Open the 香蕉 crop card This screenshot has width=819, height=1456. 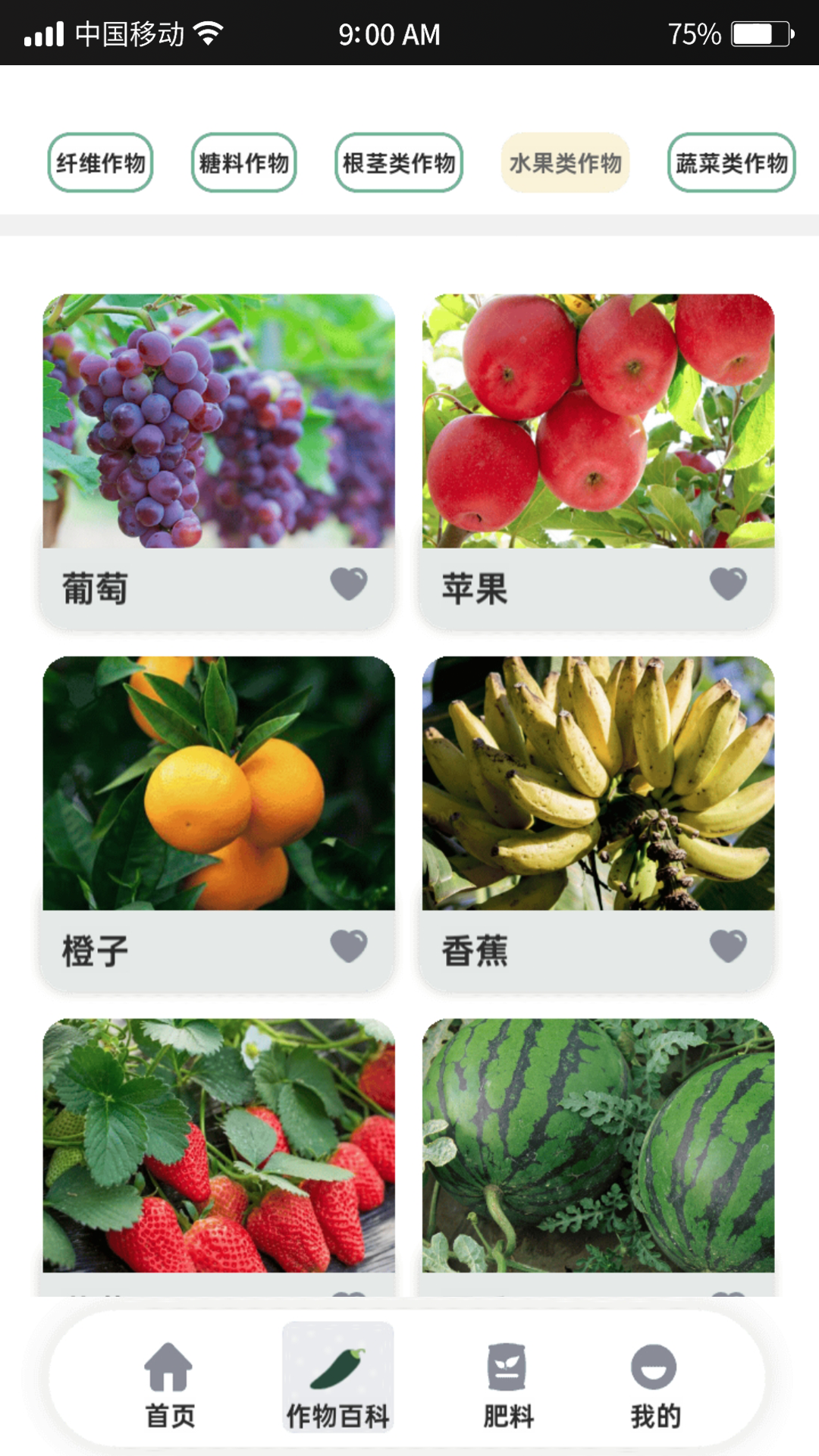click(x=598, y=824)
